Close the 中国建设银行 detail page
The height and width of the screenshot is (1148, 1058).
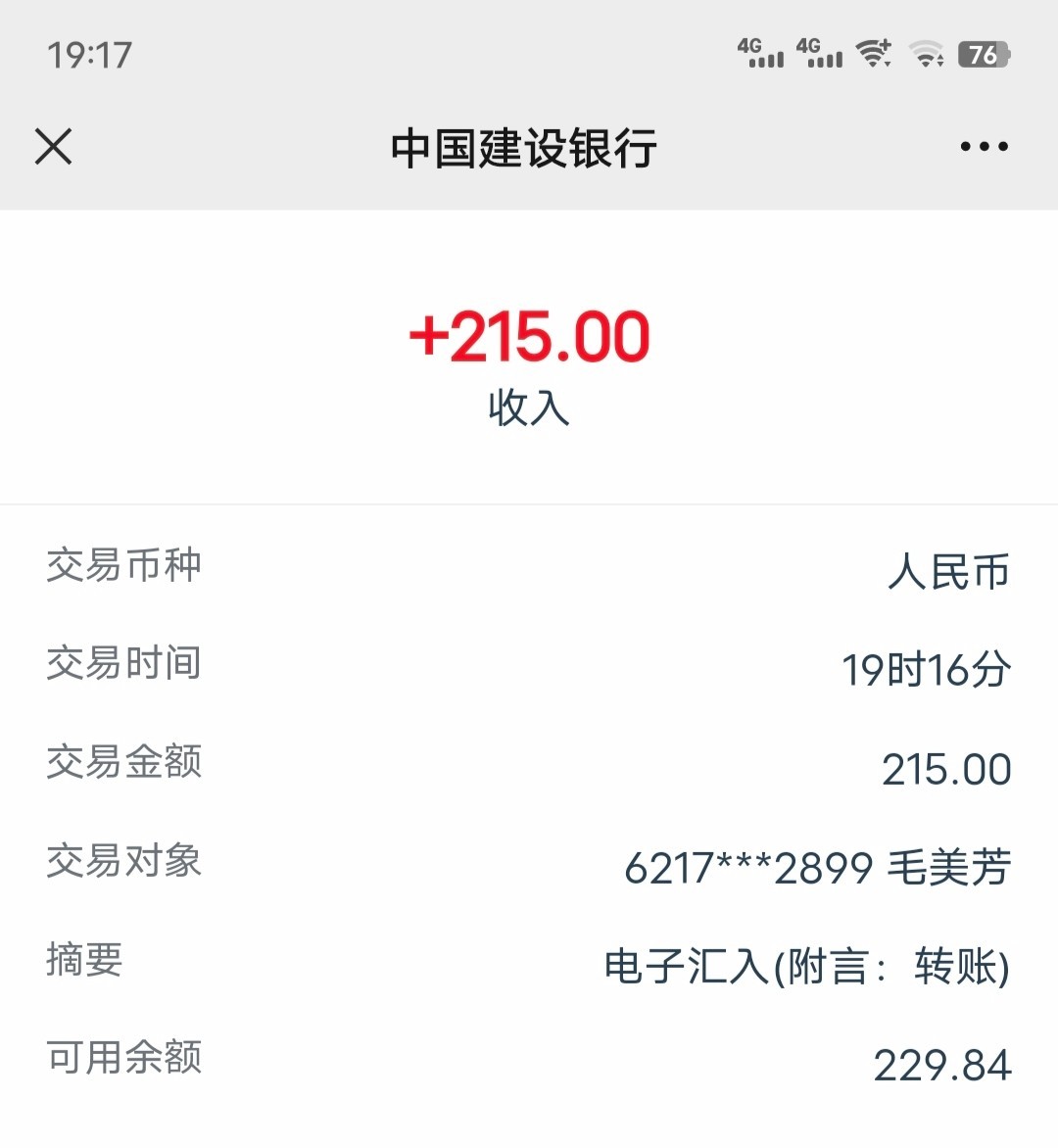pos(54,146)
